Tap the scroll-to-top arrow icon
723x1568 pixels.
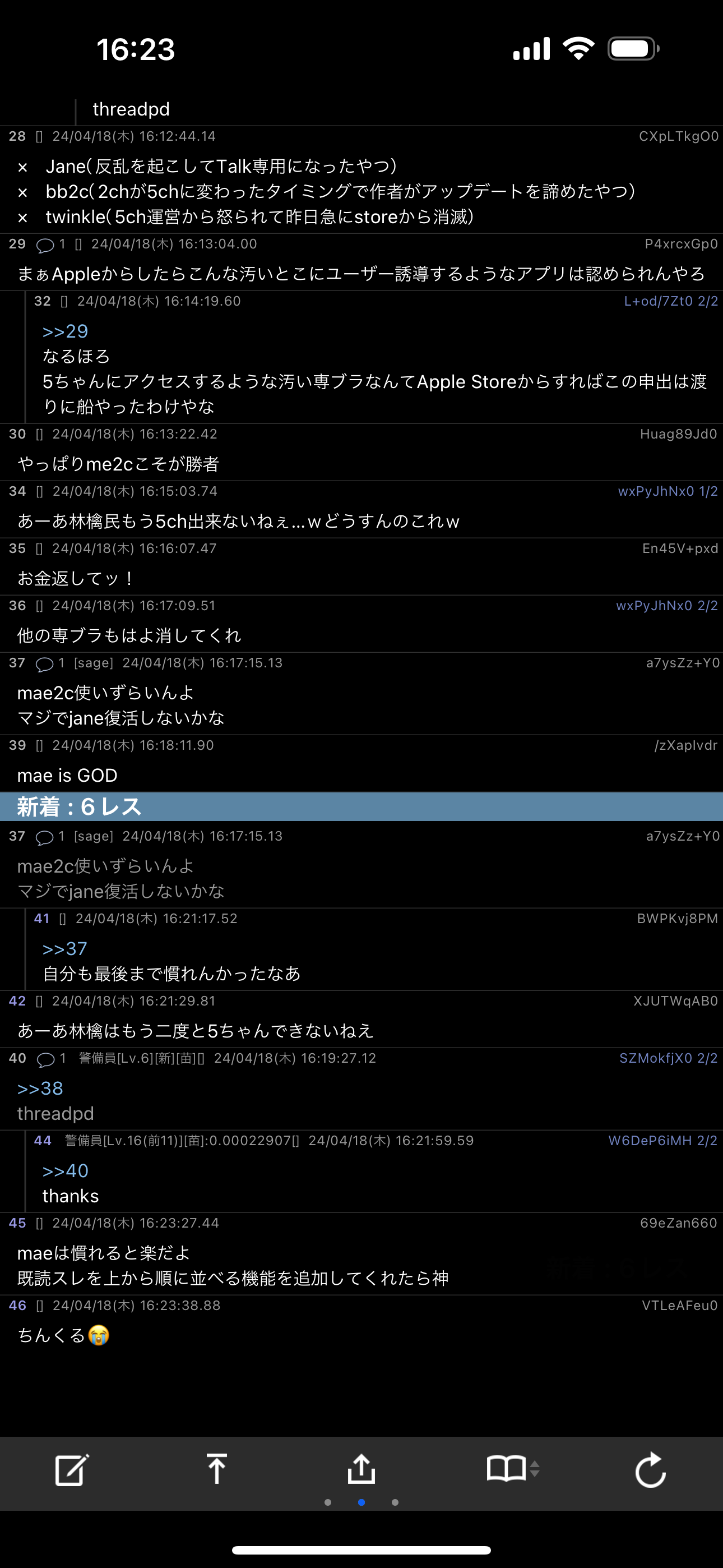[217, 1469]
